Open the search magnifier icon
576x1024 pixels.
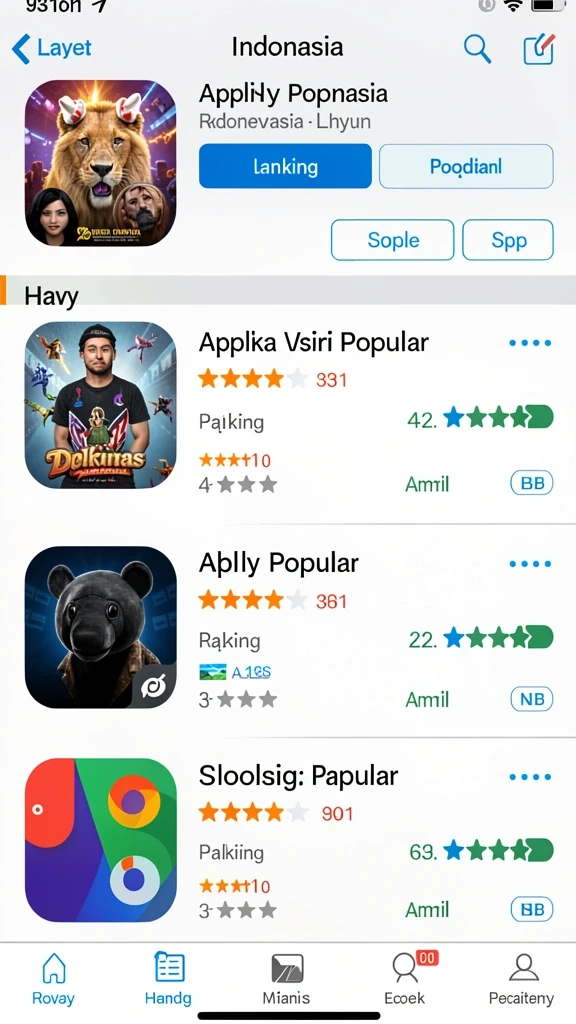(477, 49)
